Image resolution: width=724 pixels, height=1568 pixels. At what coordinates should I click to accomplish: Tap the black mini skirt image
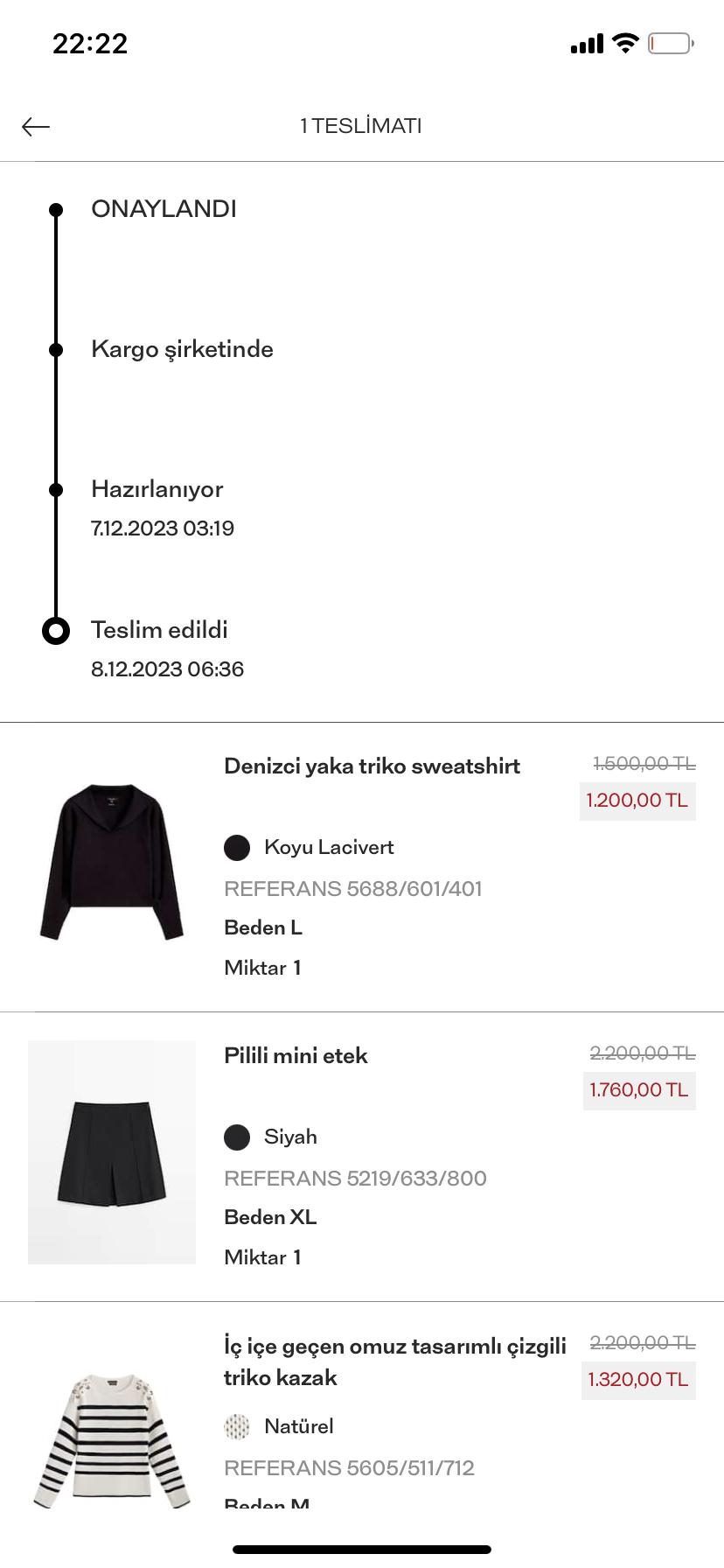[112, 1153]
